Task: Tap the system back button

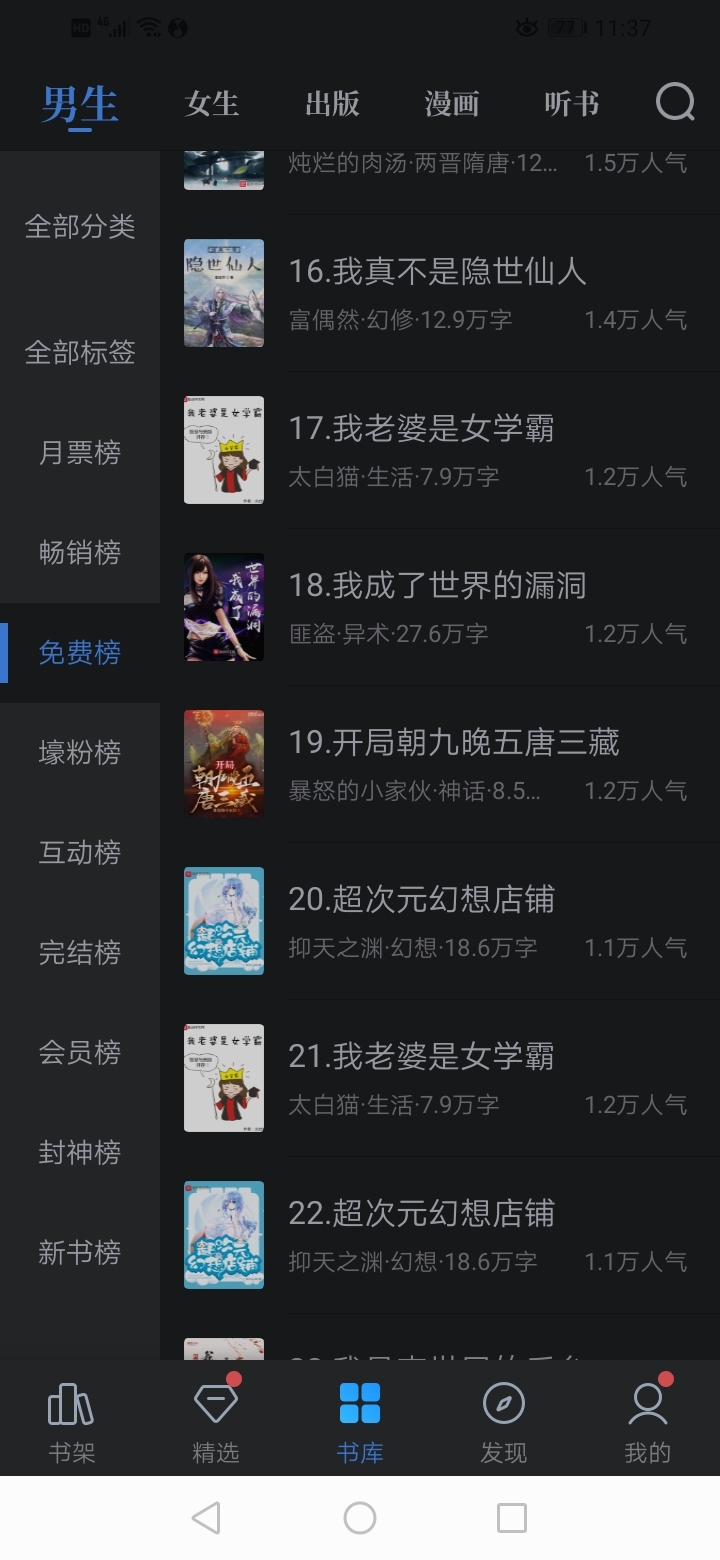Action: pyautogui.click(x=206, y=1518)
